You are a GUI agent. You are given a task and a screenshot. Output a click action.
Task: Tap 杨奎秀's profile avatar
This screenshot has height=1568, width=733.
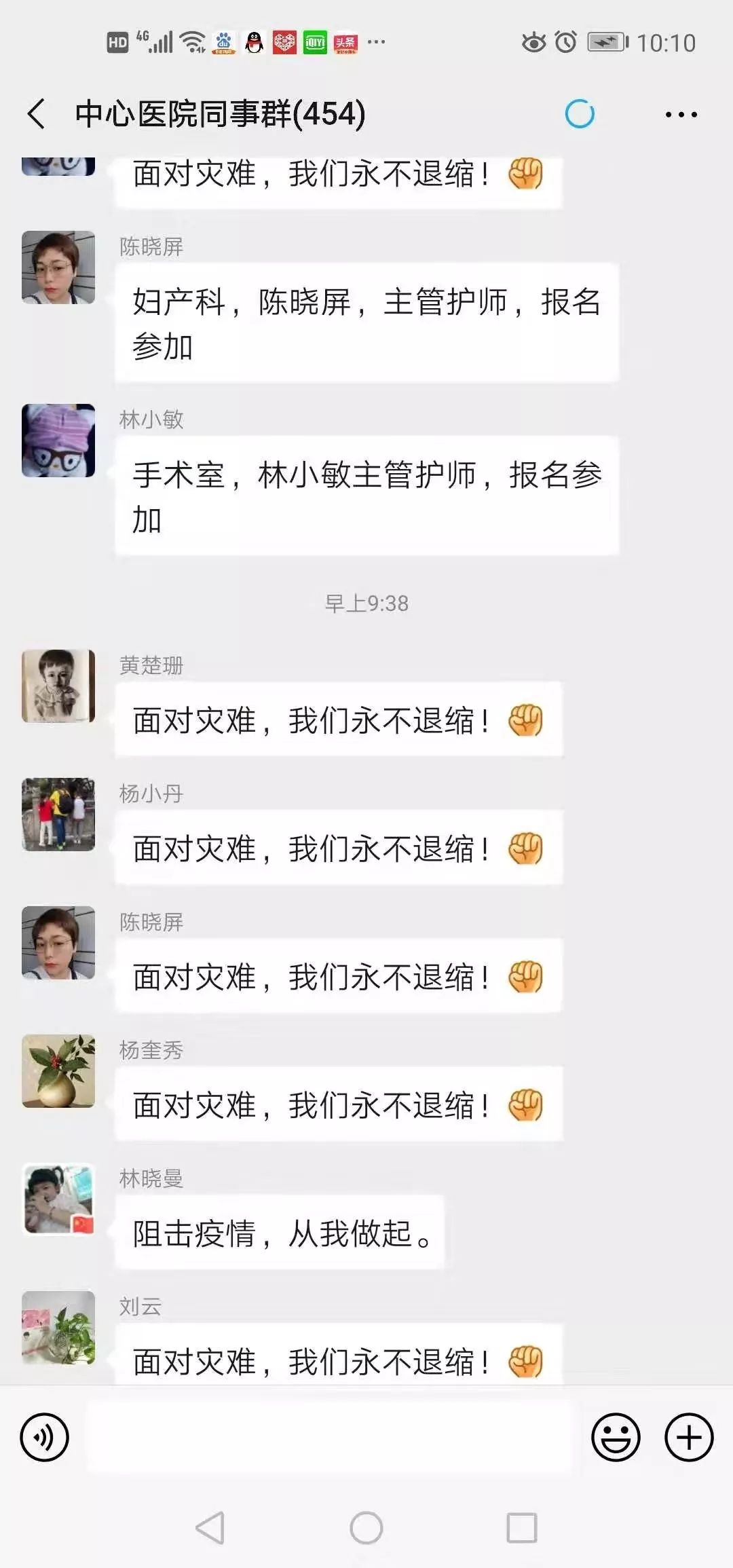click(x=58, y=1070)
